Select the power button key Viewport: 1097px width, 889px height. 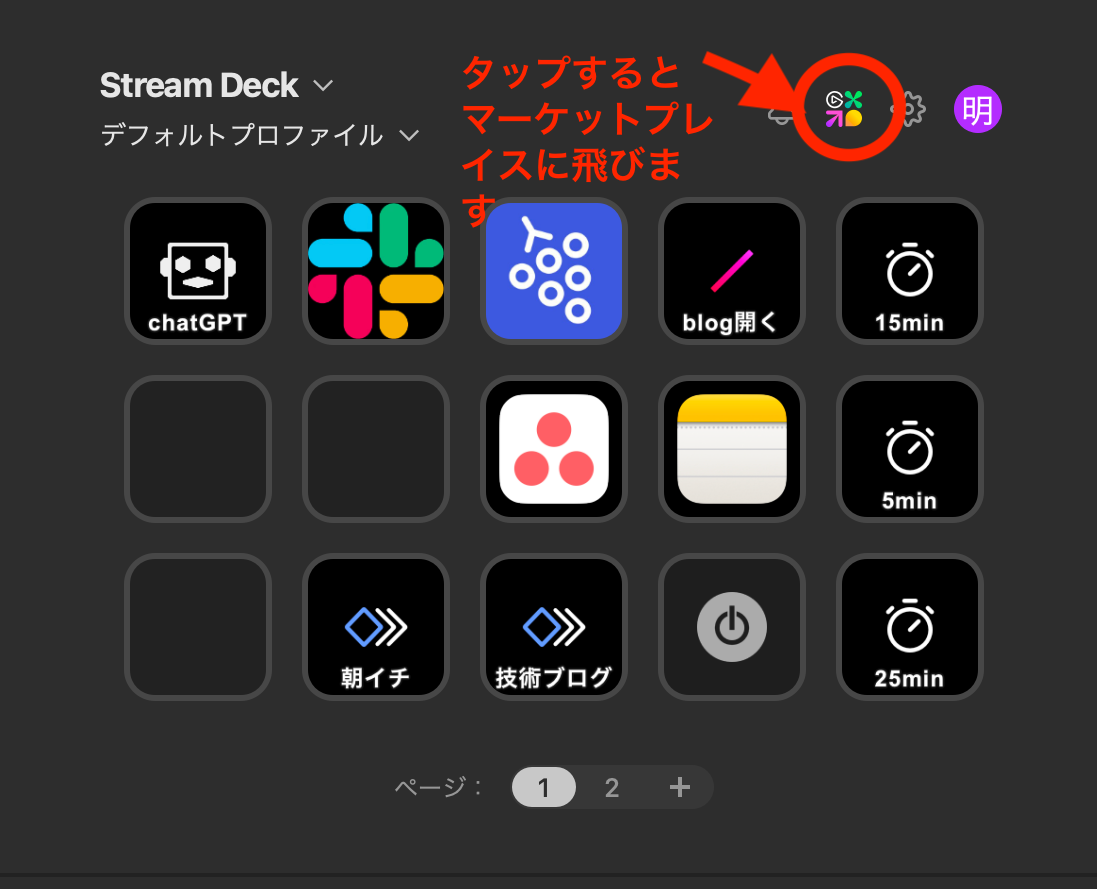[x=731, y=627]
